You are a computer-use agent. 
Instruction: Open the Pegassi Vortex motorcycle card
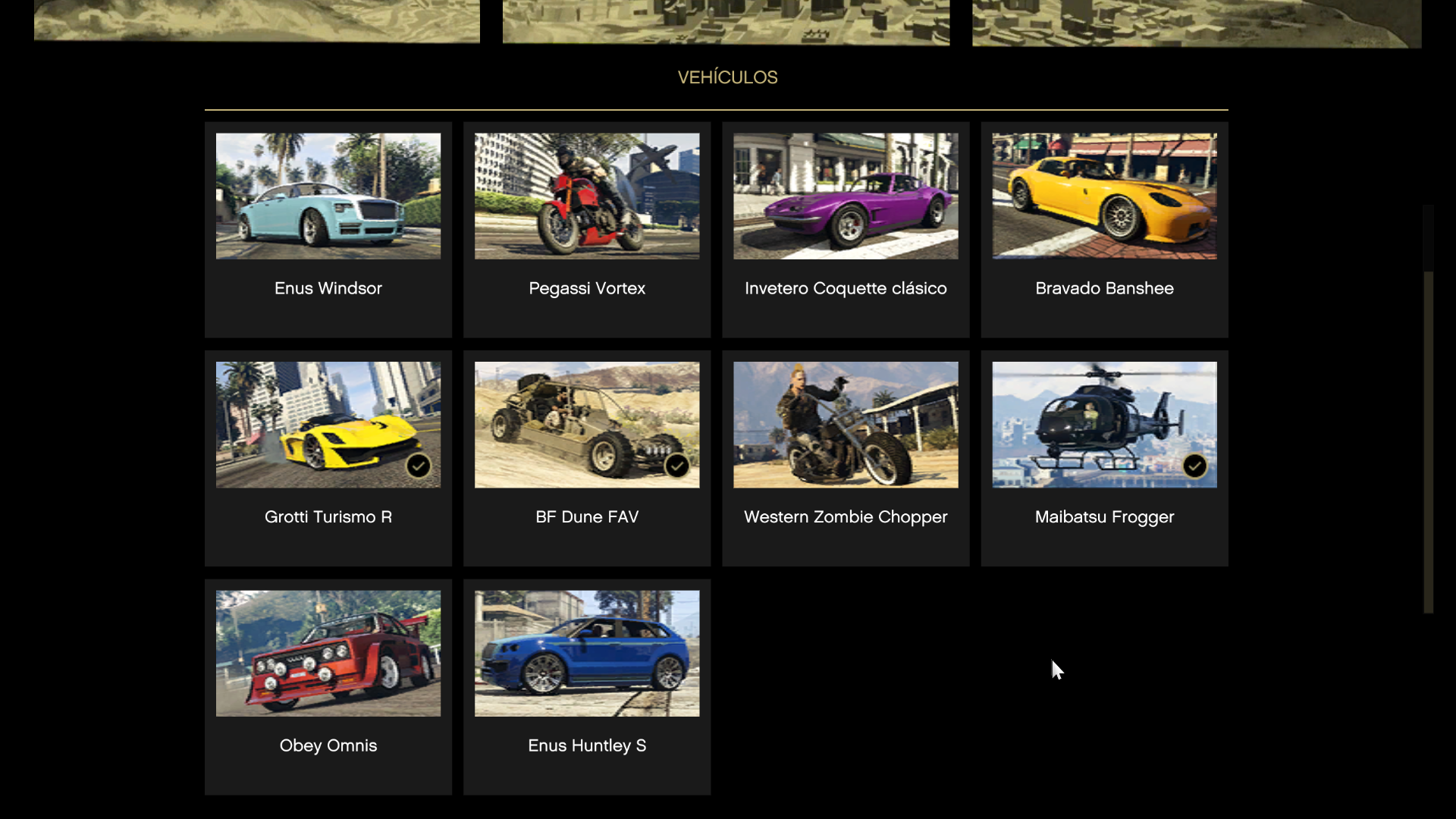coord(586,229)
